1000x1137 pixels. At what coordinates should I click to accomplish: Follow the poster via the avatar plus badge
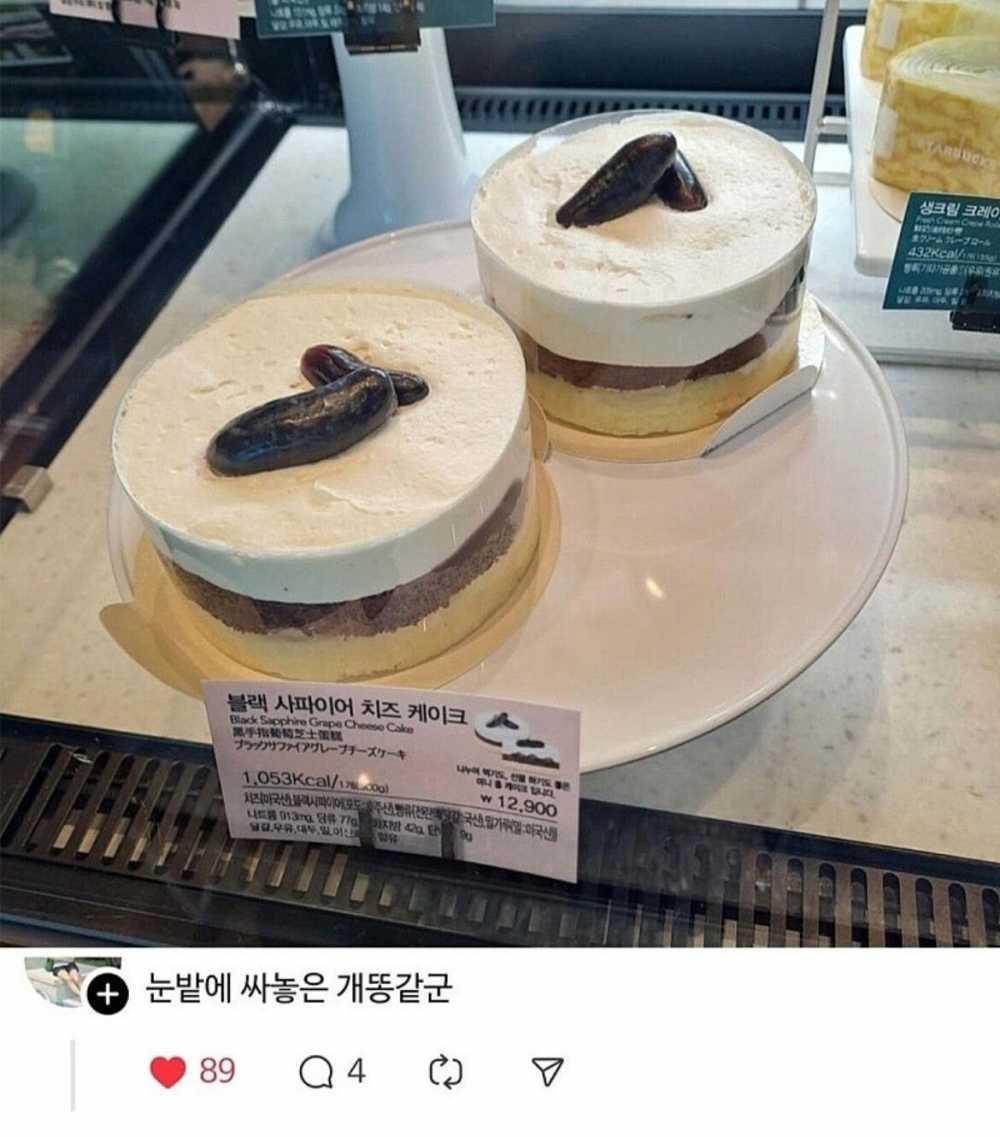click(x=107, y=995)
